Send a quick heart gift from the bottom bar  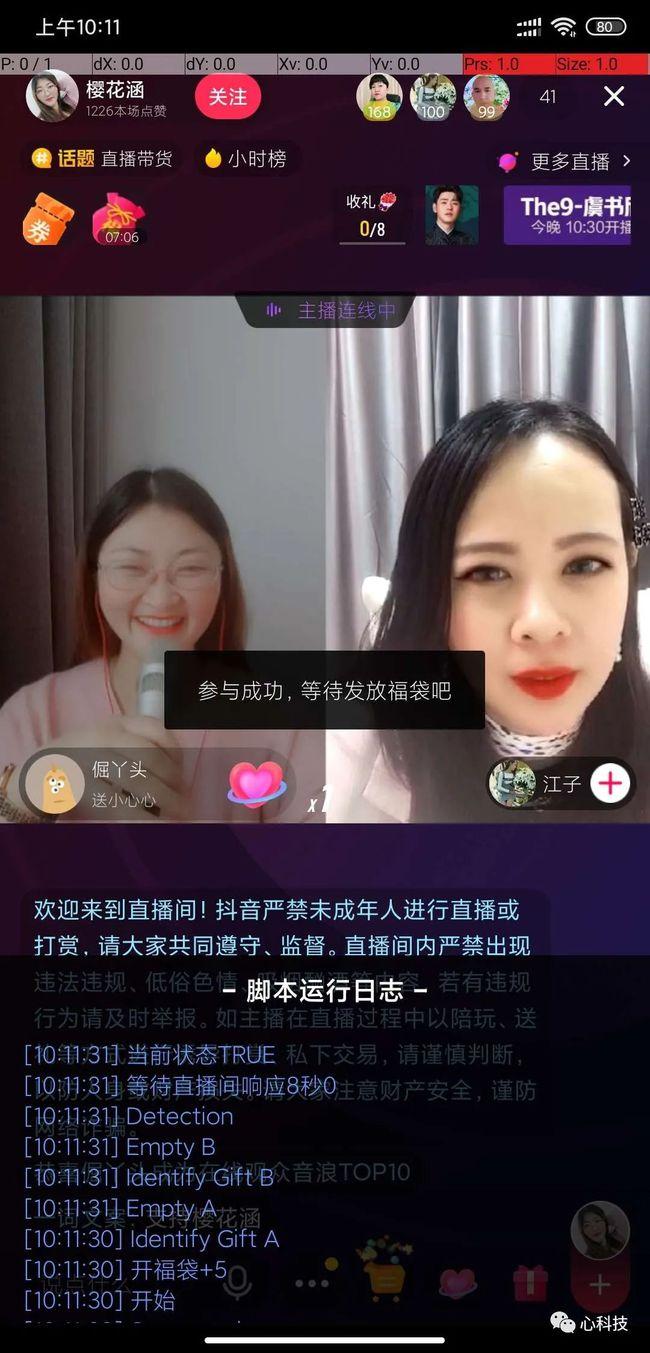point(457,1282)
